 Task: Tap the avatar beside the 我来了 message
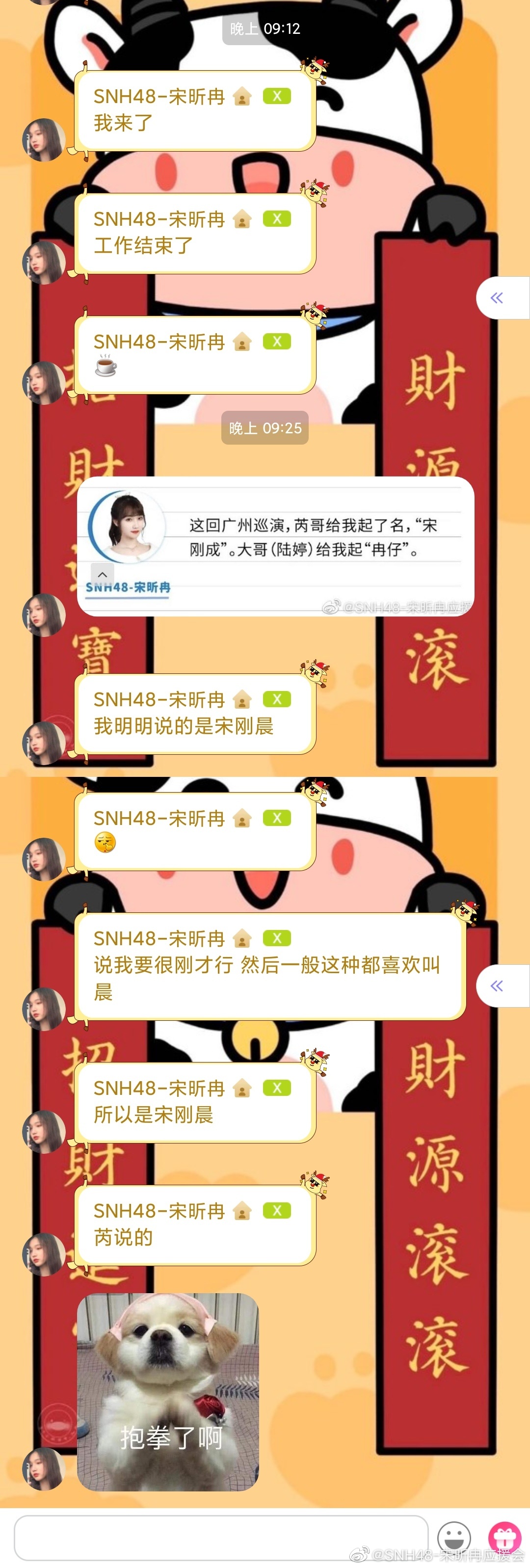pyautogui.click(x=43, y=139)
